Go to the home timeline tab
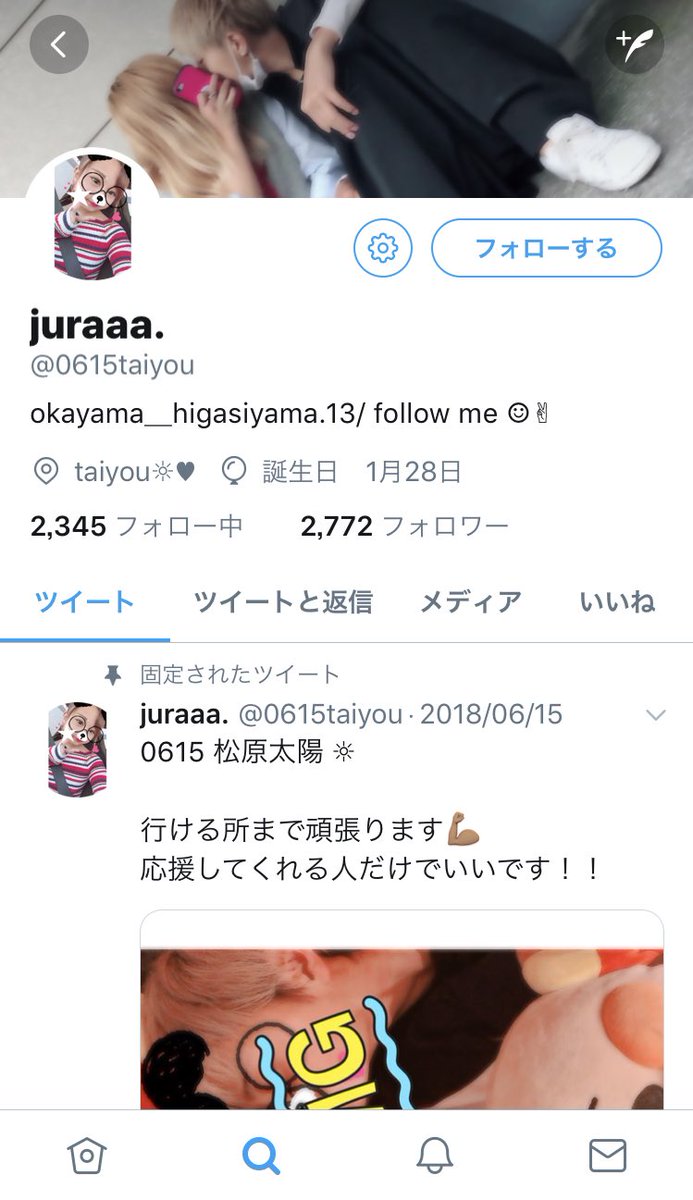This screenshot has height=1200, width=693. 87,1155
